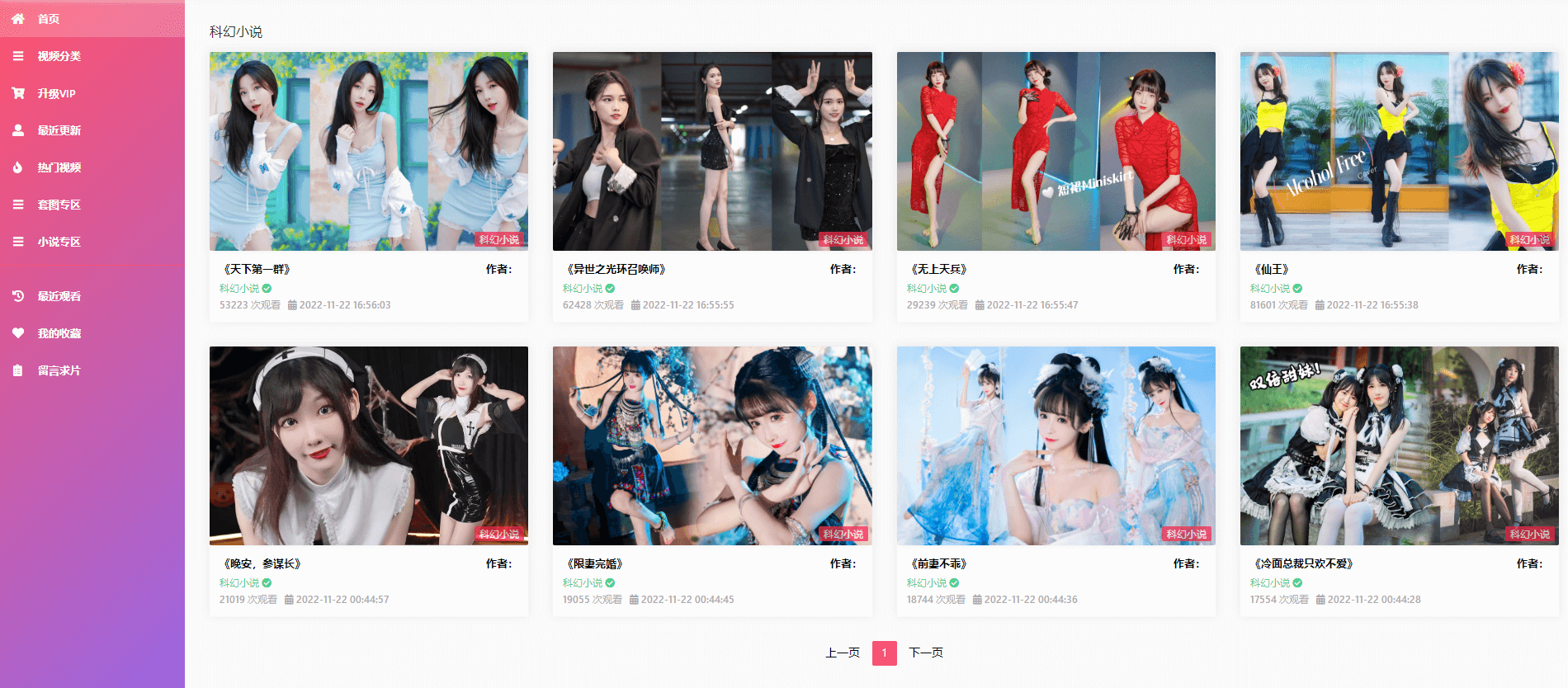This screenshot has height=688, width=1568.
Task: Open 最近更新 in the sidebar
Action: [x=59, y=130]
